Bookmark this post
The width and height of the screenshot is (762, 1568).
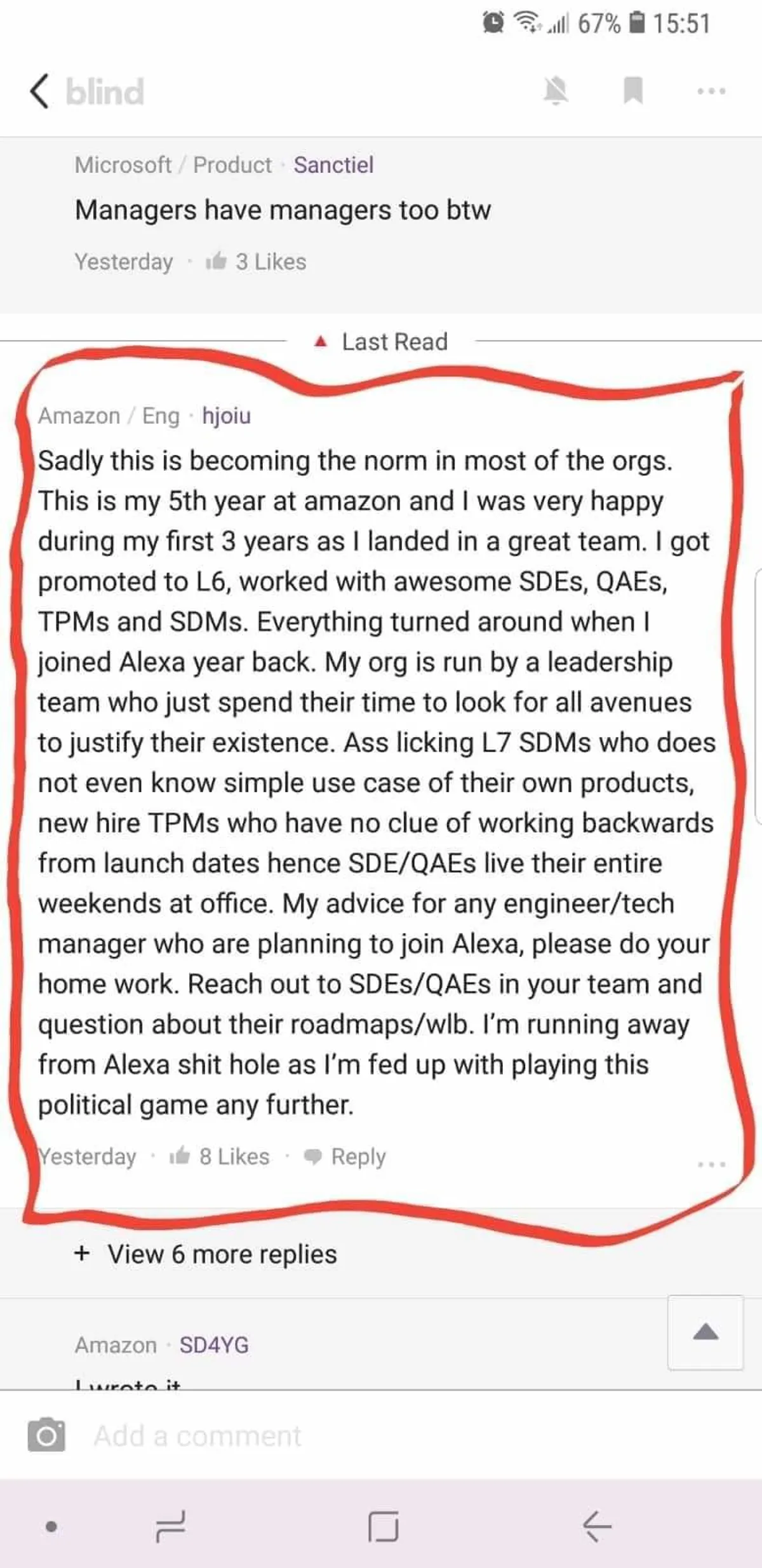[633, 91]
